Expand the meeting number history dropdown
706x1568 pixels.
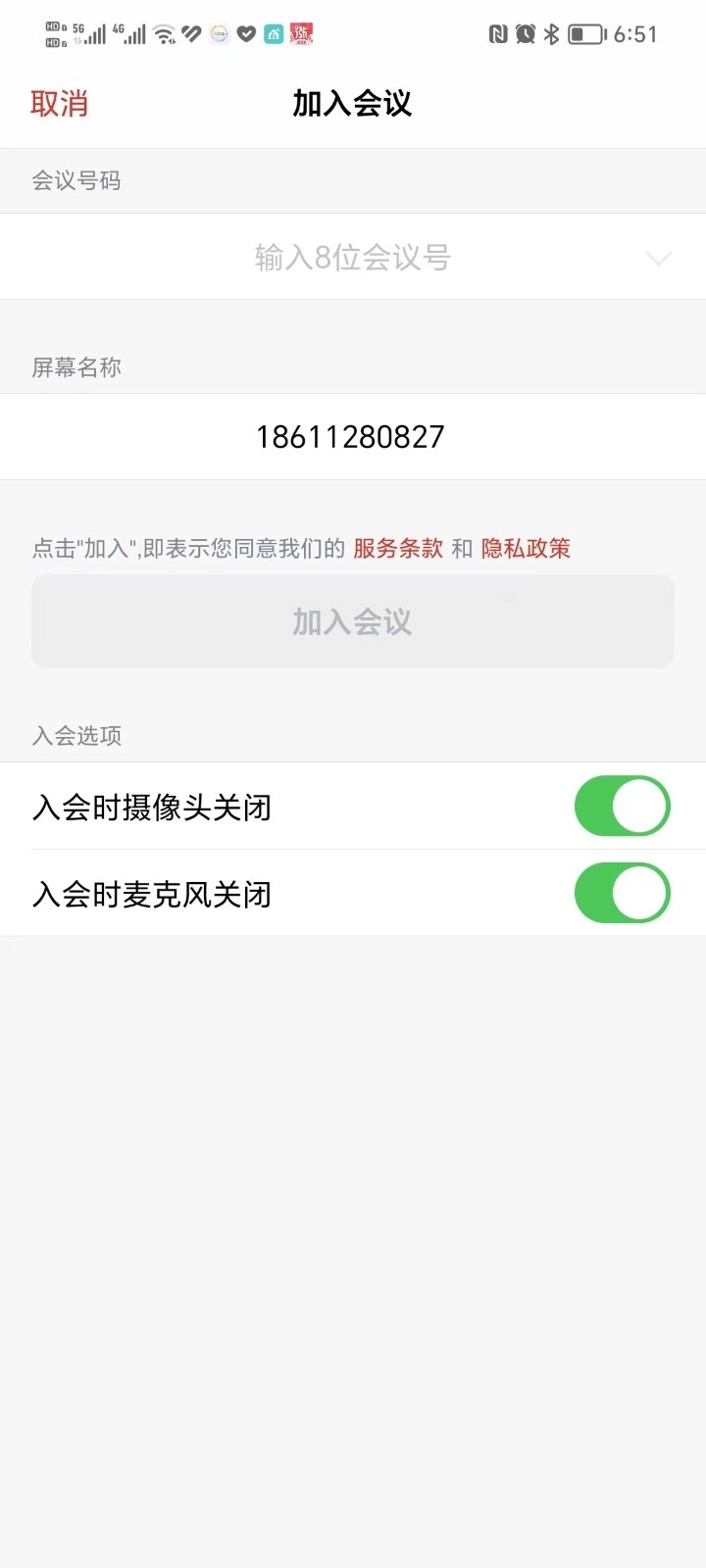(x=658, y=258)
